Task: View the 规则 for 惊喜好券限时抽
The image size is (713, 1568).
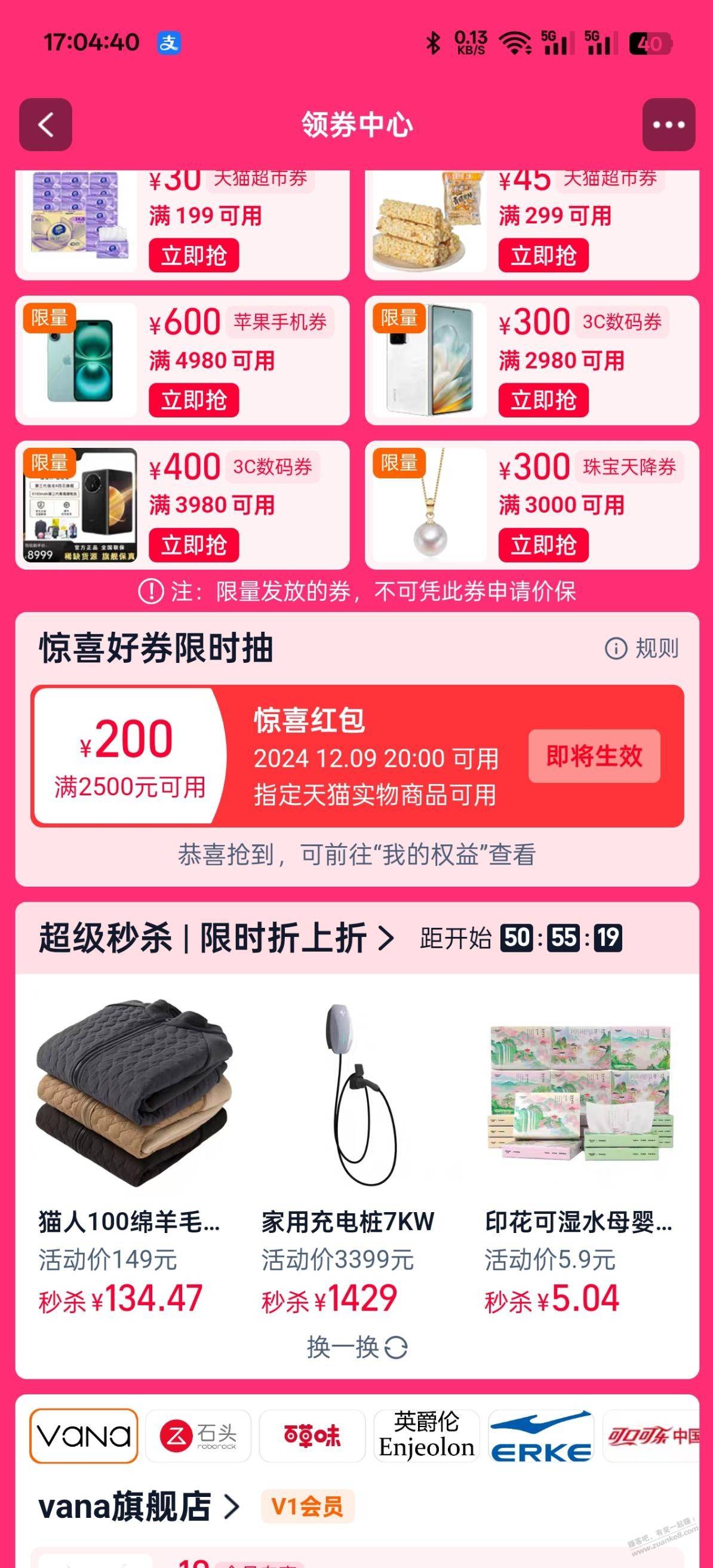Action: pyautogui.click(x=642, y=648)
